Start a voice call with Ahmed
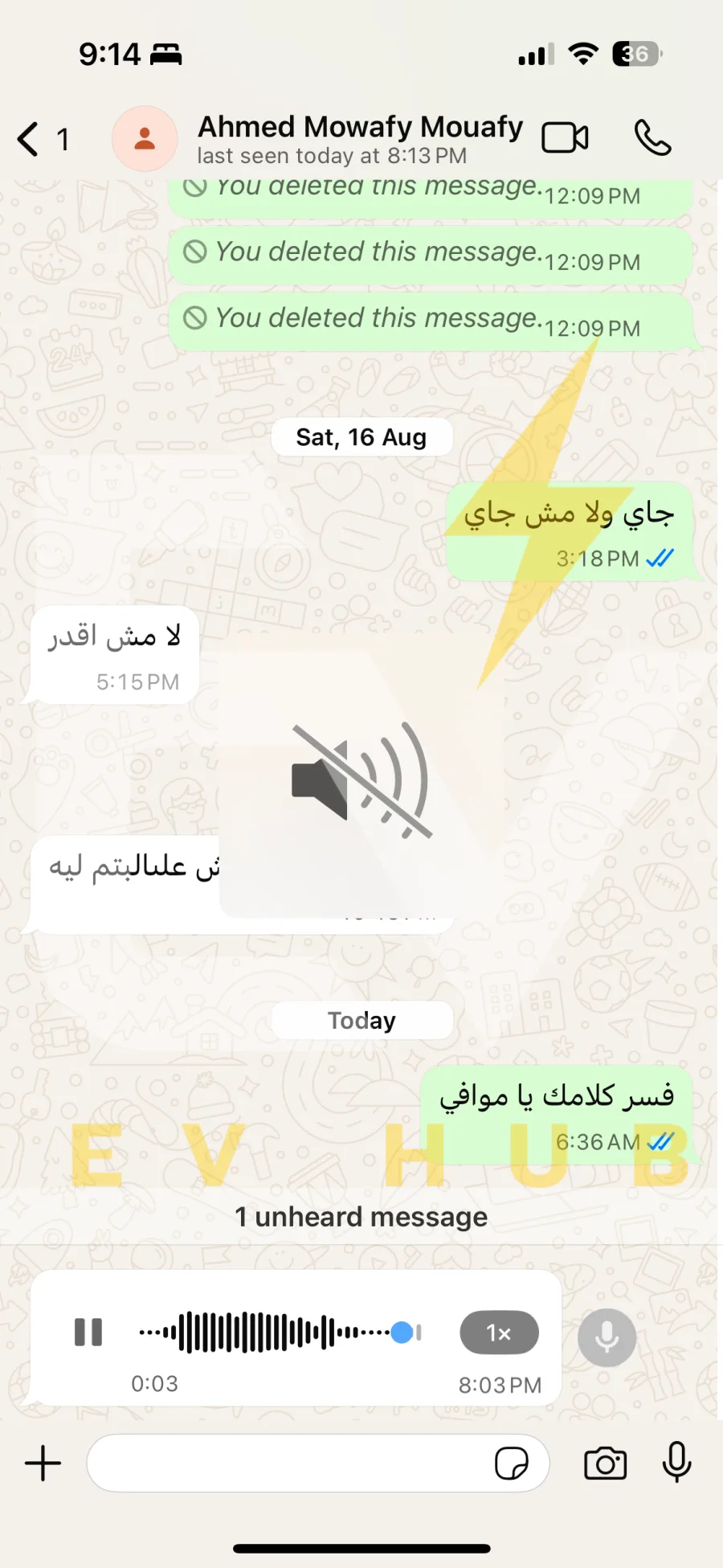The width and height of the screenshot is (723, 1568). [652, 137]
